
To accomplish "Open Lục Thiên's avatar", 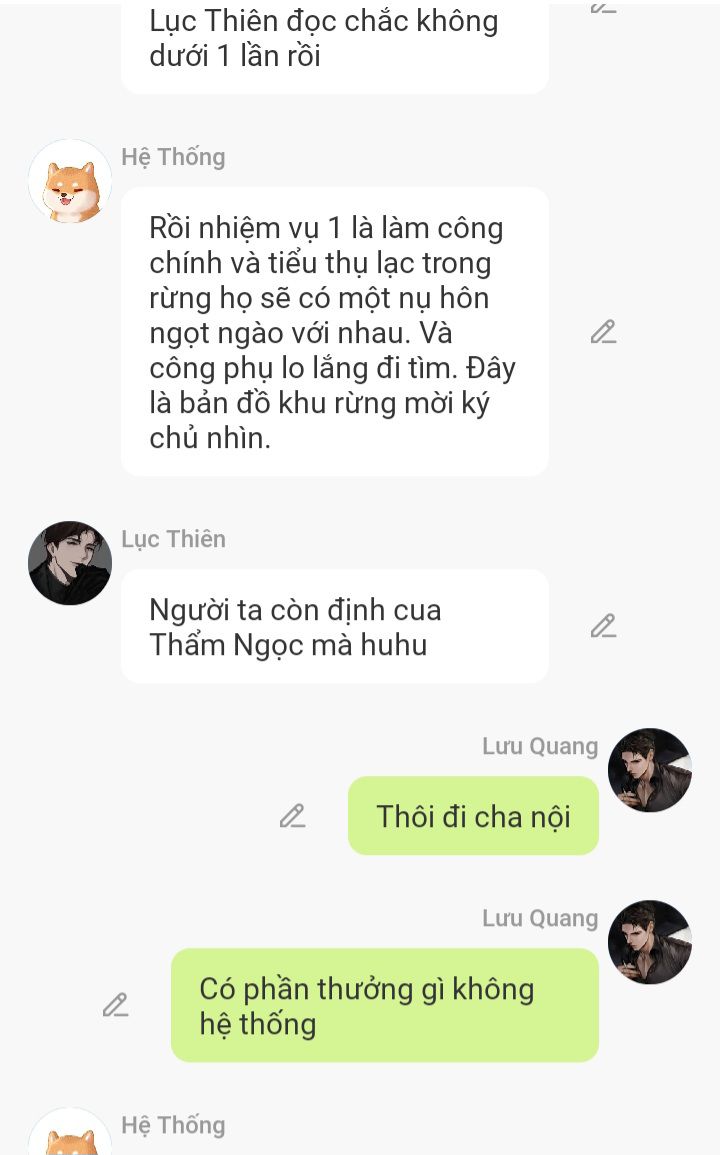I will 70,563.
